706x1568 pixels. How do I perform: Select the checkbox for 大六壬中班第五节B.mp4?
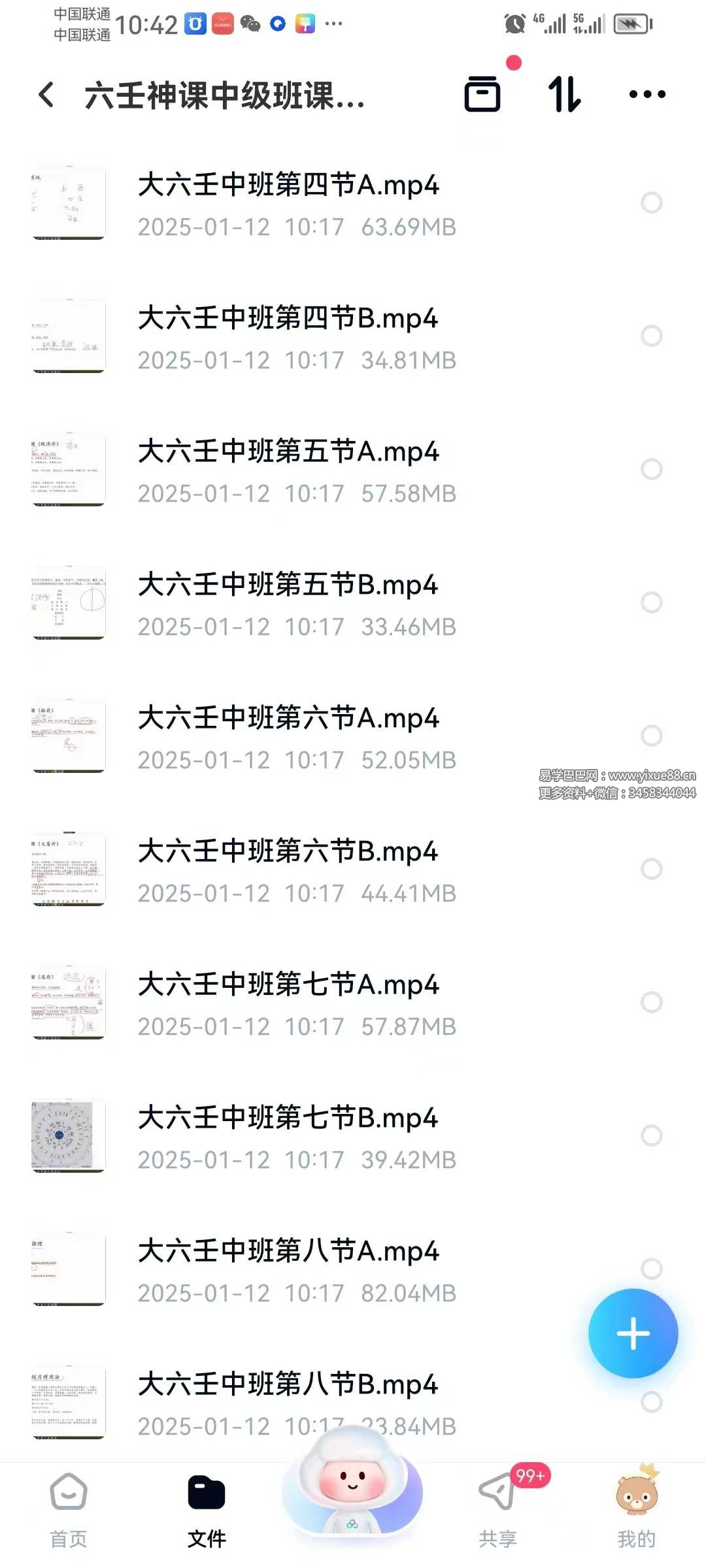coord(651,602)
